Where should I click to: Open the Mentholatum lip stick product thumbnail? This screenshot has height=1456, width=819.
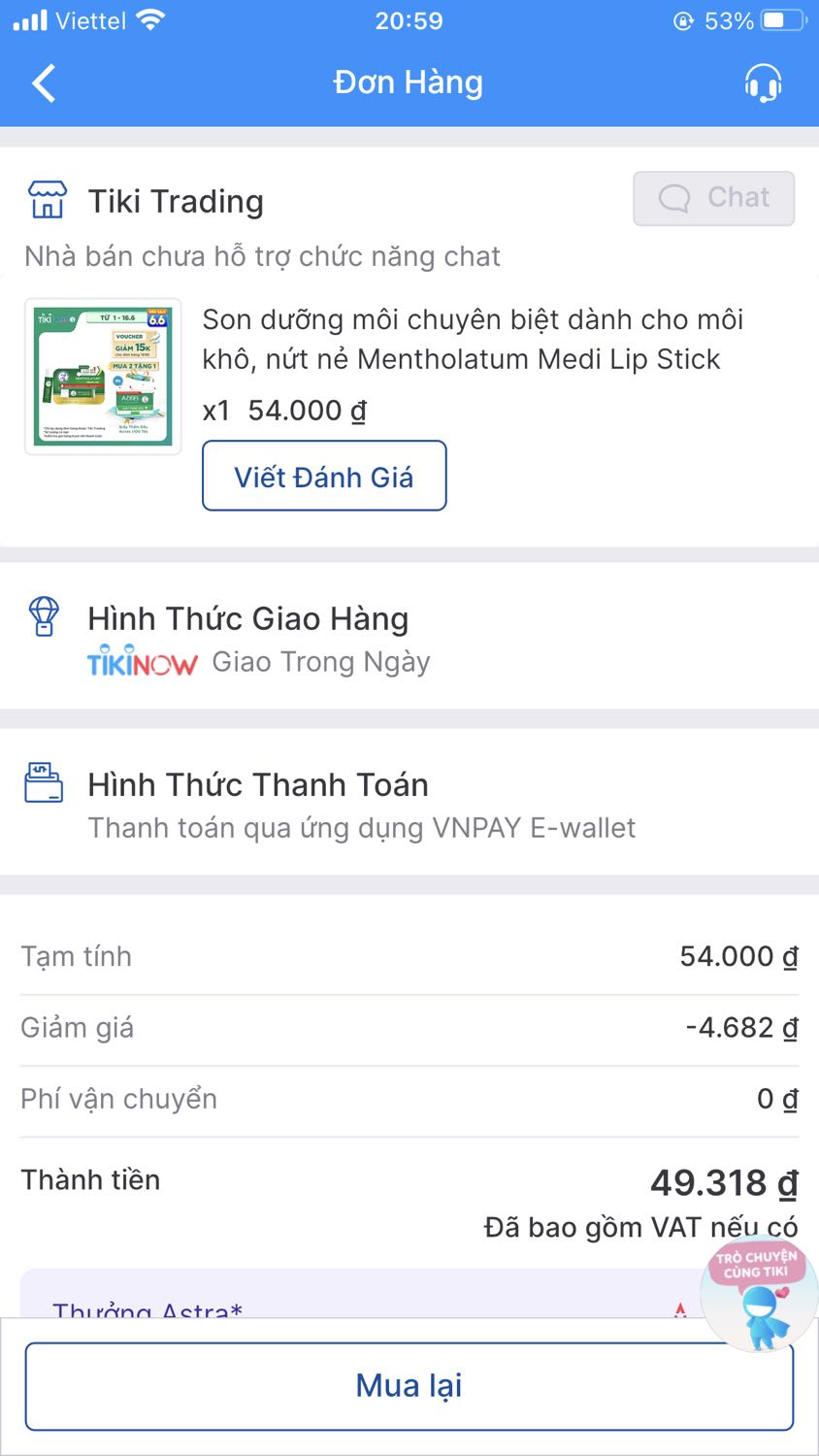point(102,377)
